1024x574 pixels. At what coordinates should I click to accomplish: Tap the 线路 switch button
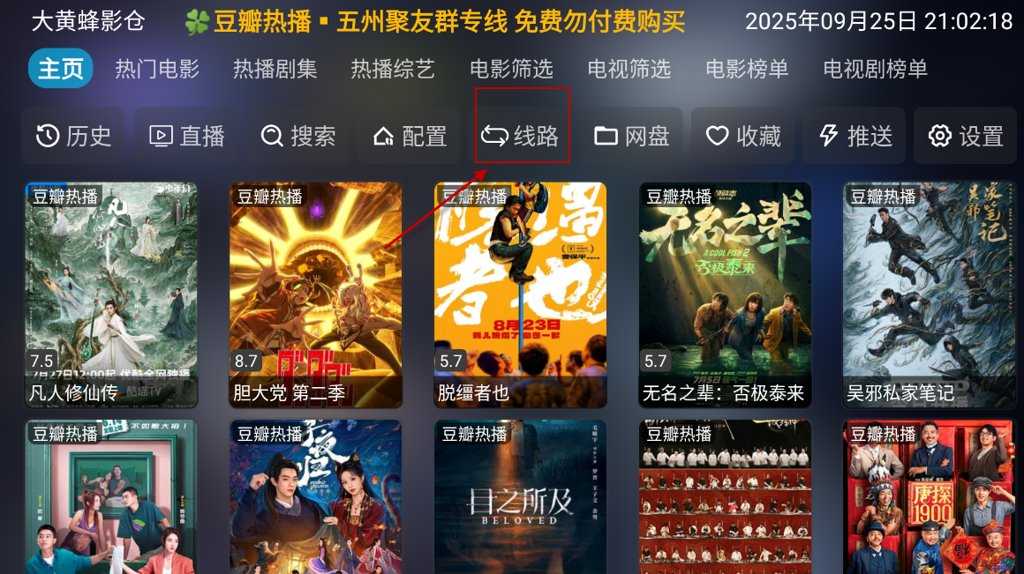pyautogui.click(x=521, y=136)
